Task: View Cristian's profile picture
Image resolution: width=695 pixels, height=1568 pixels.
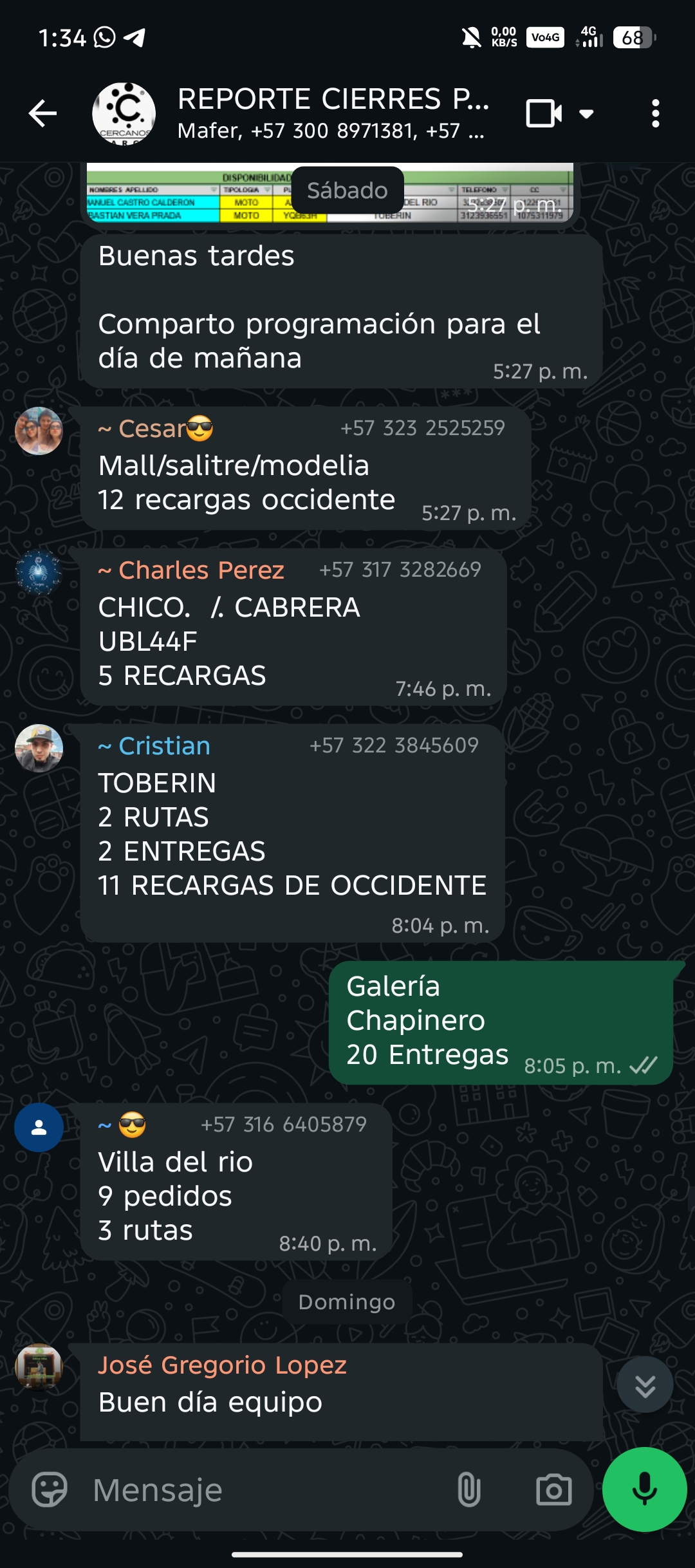Action: coord(39,748)
